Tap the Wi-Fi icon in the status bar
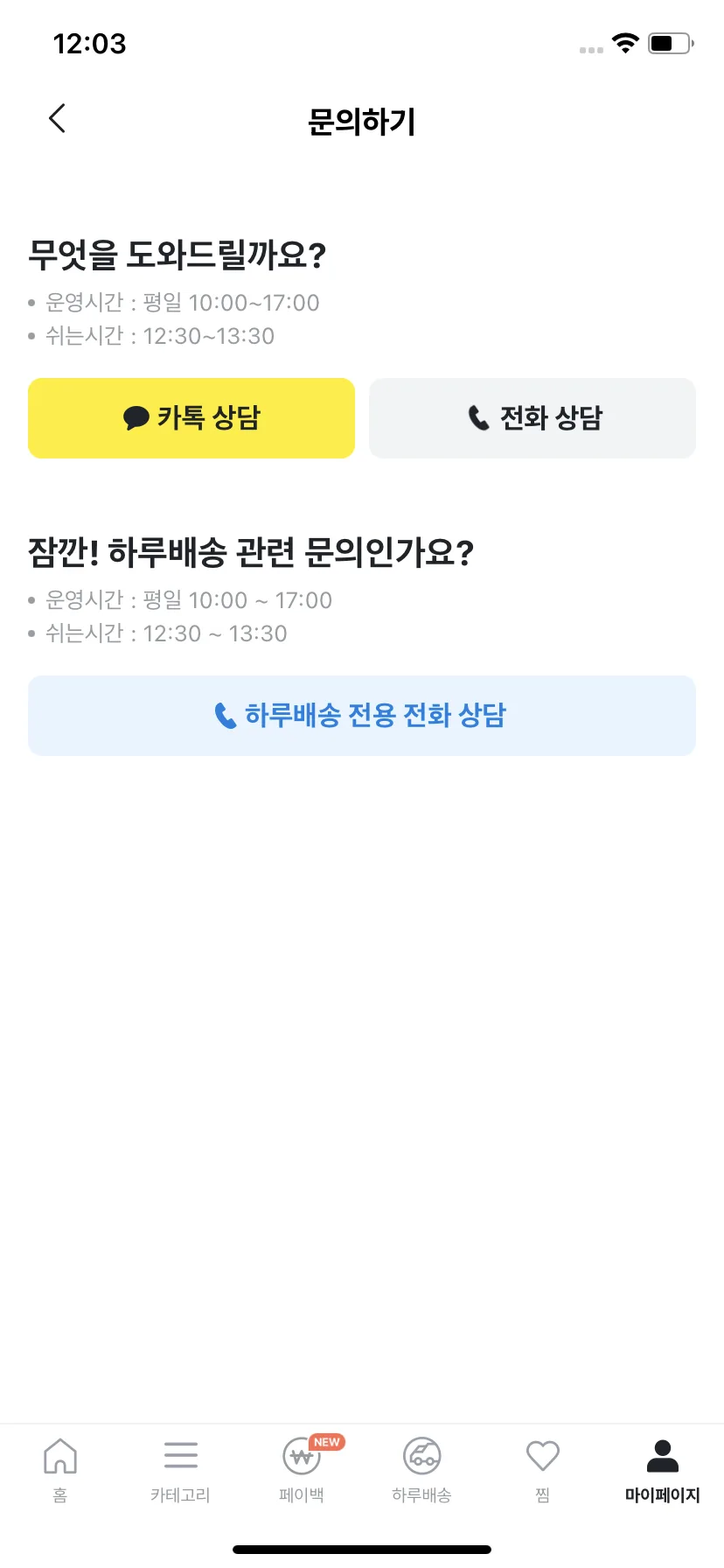Viewport: 724px width, 1568px height. tap(625, 43)
